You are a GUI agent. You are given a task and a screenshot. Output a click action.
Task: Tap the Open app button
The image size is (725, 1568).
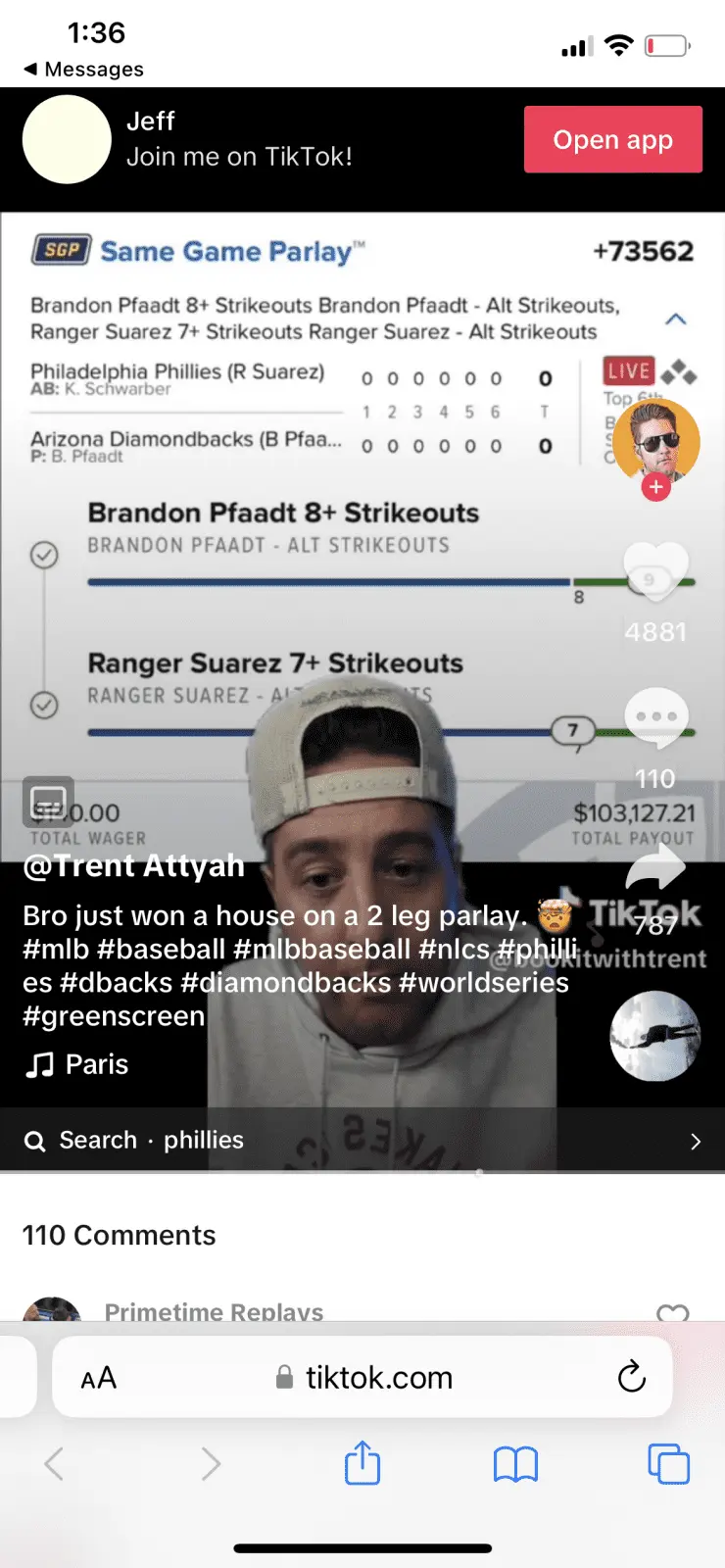click(x=612, y=139)
